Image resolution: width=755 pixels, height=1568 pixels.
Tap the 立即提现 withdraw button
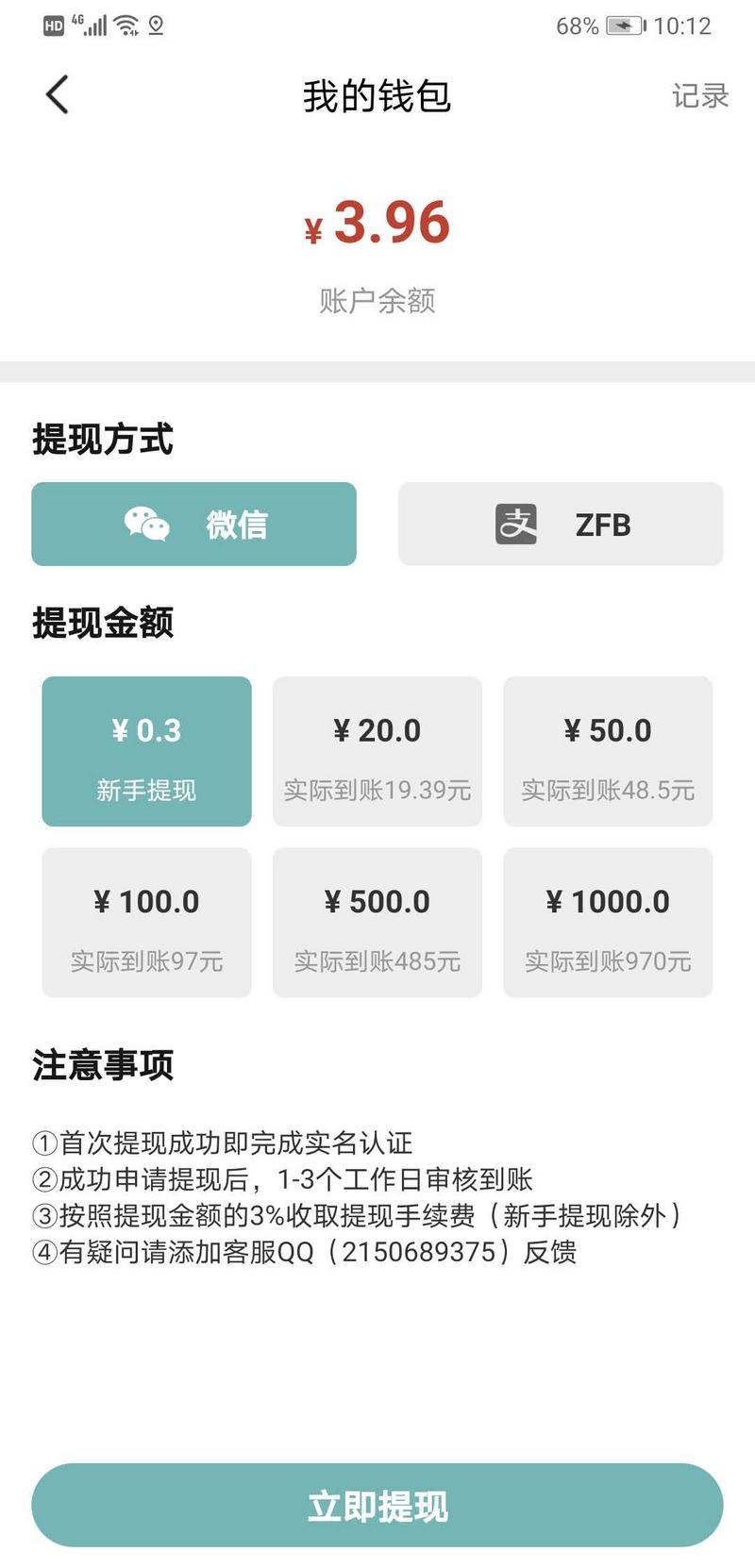[377, 1506]
